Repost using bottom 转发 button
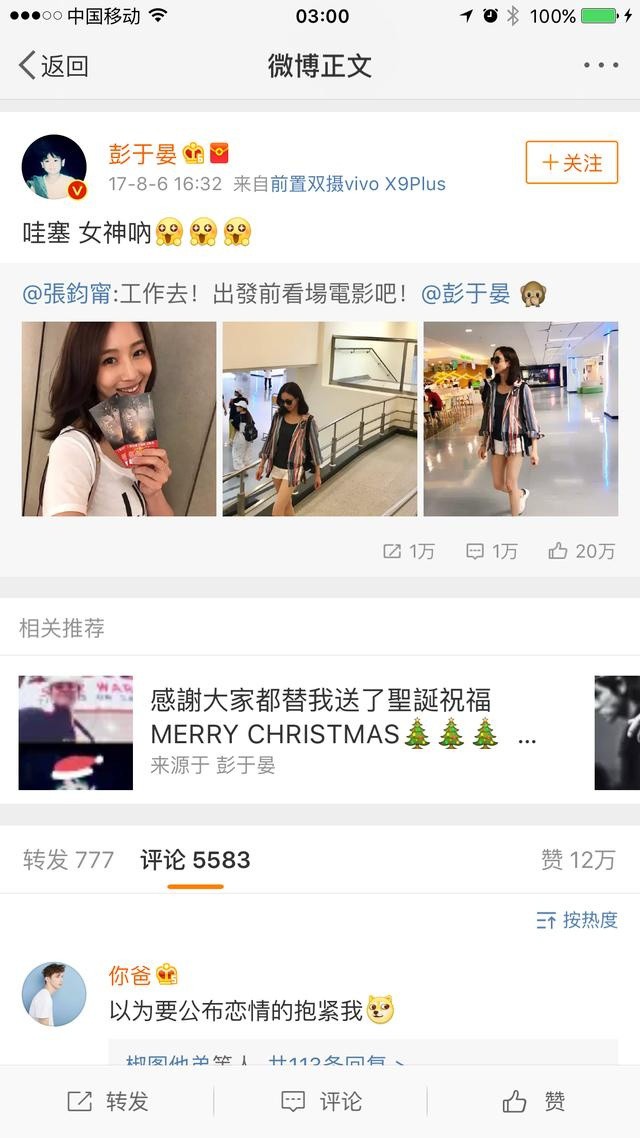 [x=107, y=1102]
